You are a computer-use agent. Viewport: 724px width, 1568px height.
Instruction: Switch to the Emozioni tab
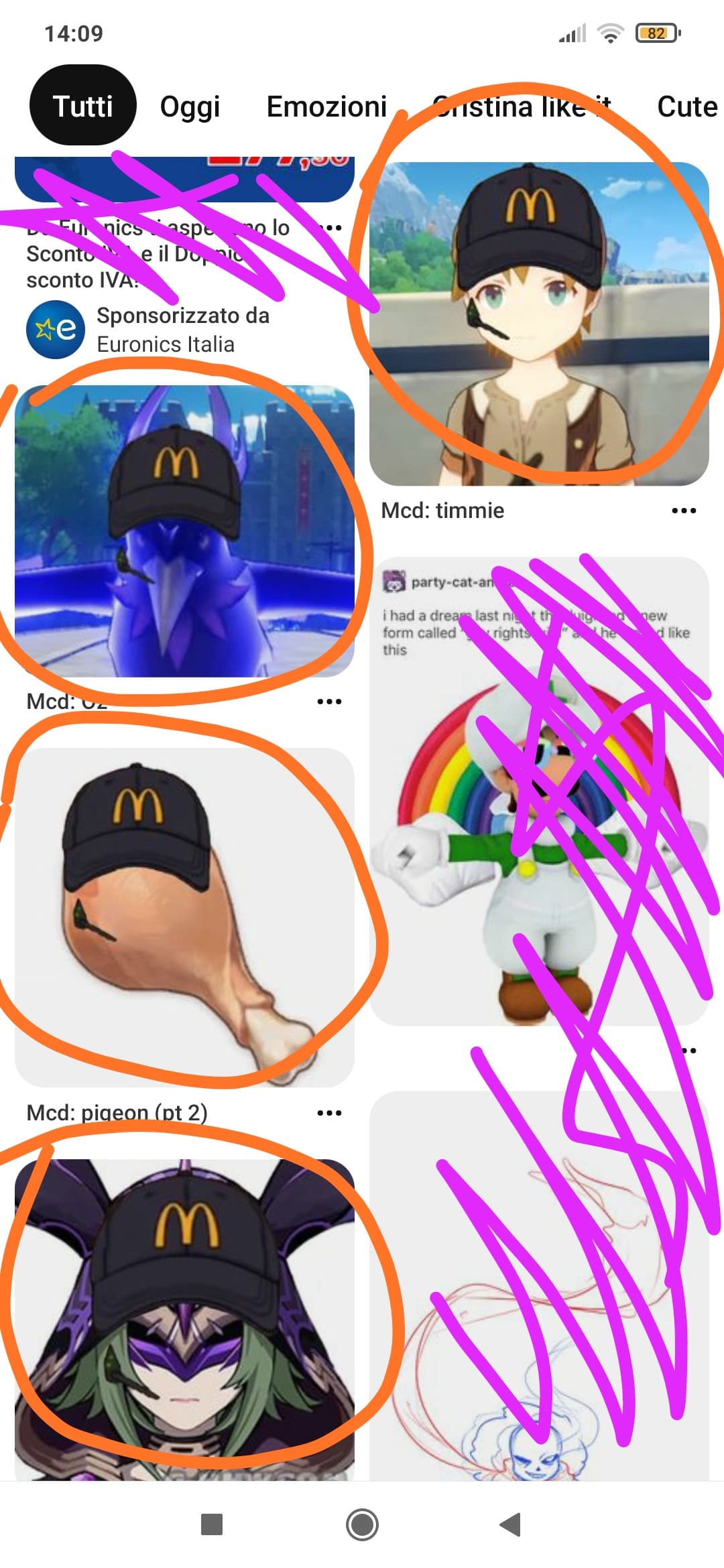coord(326,107)
